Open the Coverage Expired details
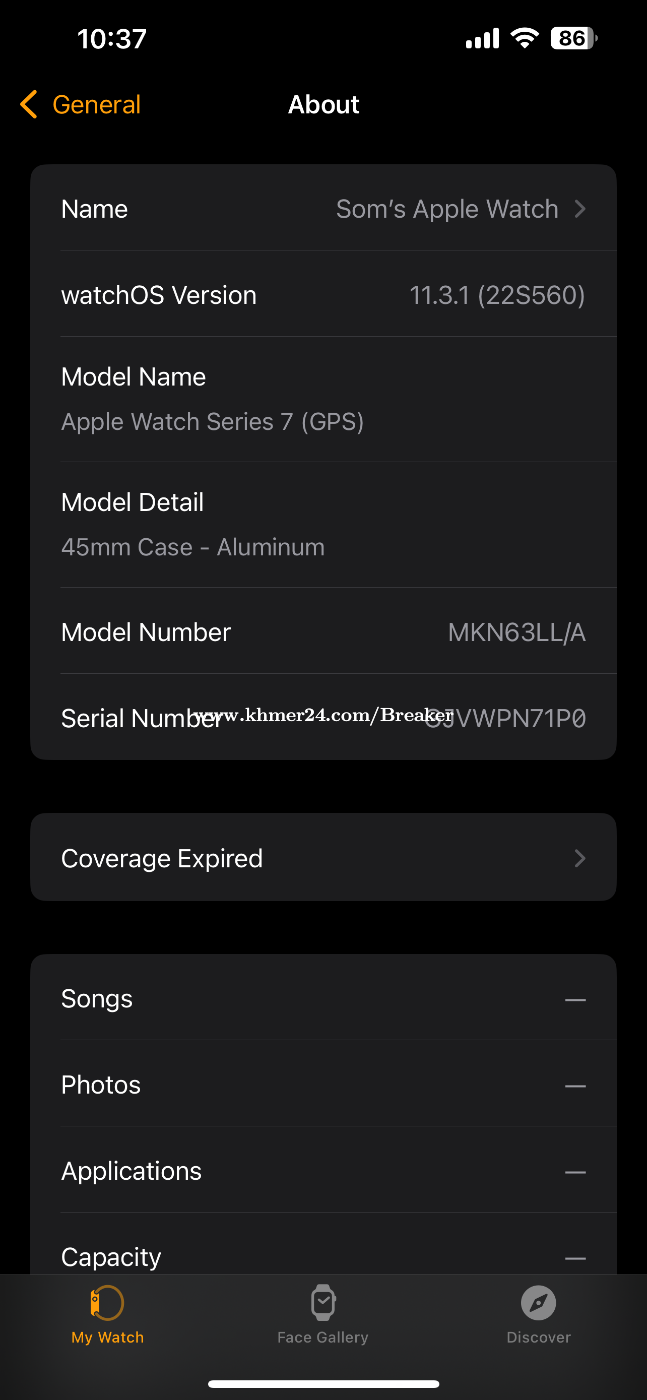This screenshot has height=1400, width=647. point(323,858)
